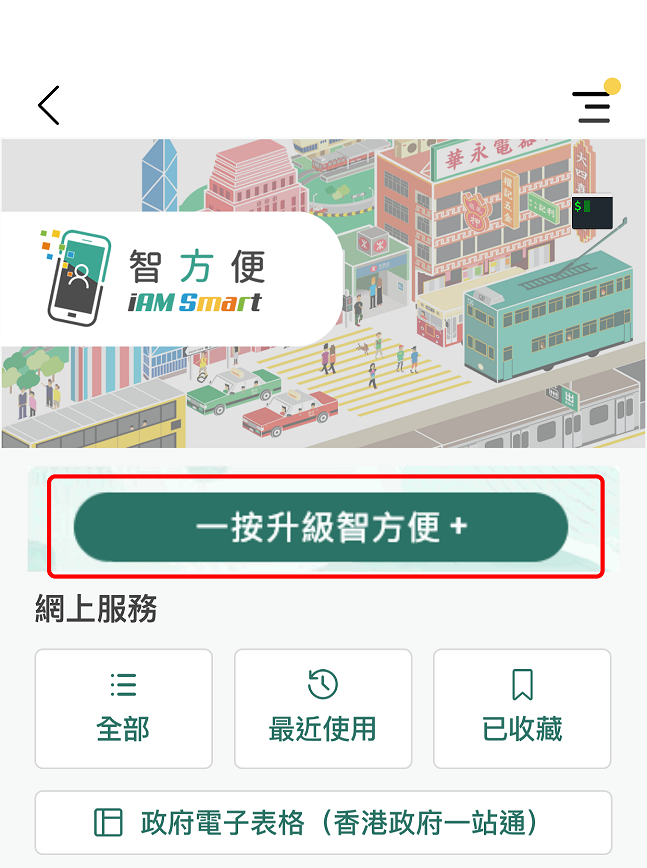The image size is (647, 868).
Task: View 已收藏 bookmarked services
Action: [x=522, y=708]
